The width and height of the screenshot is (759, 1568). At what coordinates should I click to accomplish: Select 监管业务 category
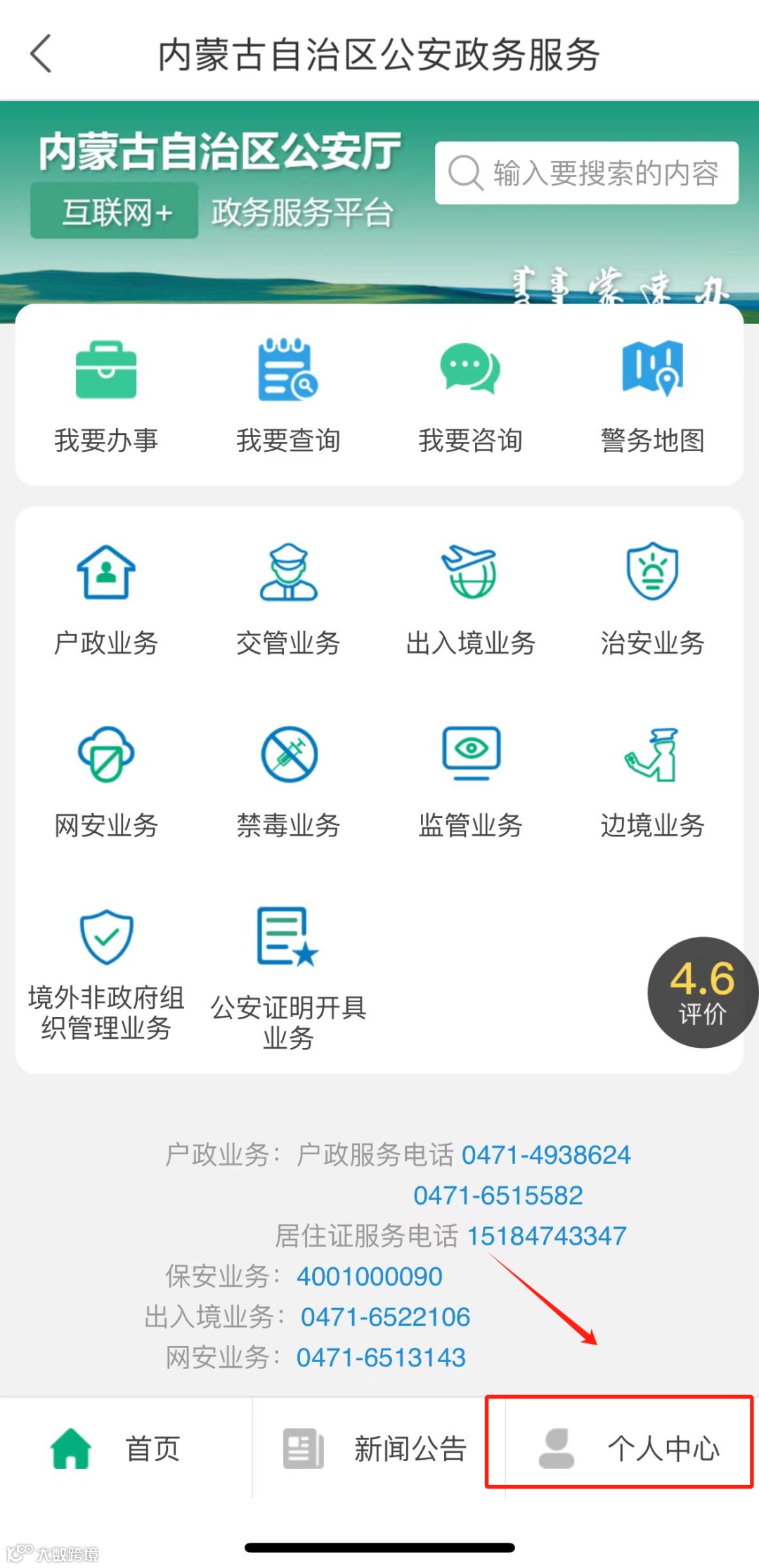coord(470,782)
